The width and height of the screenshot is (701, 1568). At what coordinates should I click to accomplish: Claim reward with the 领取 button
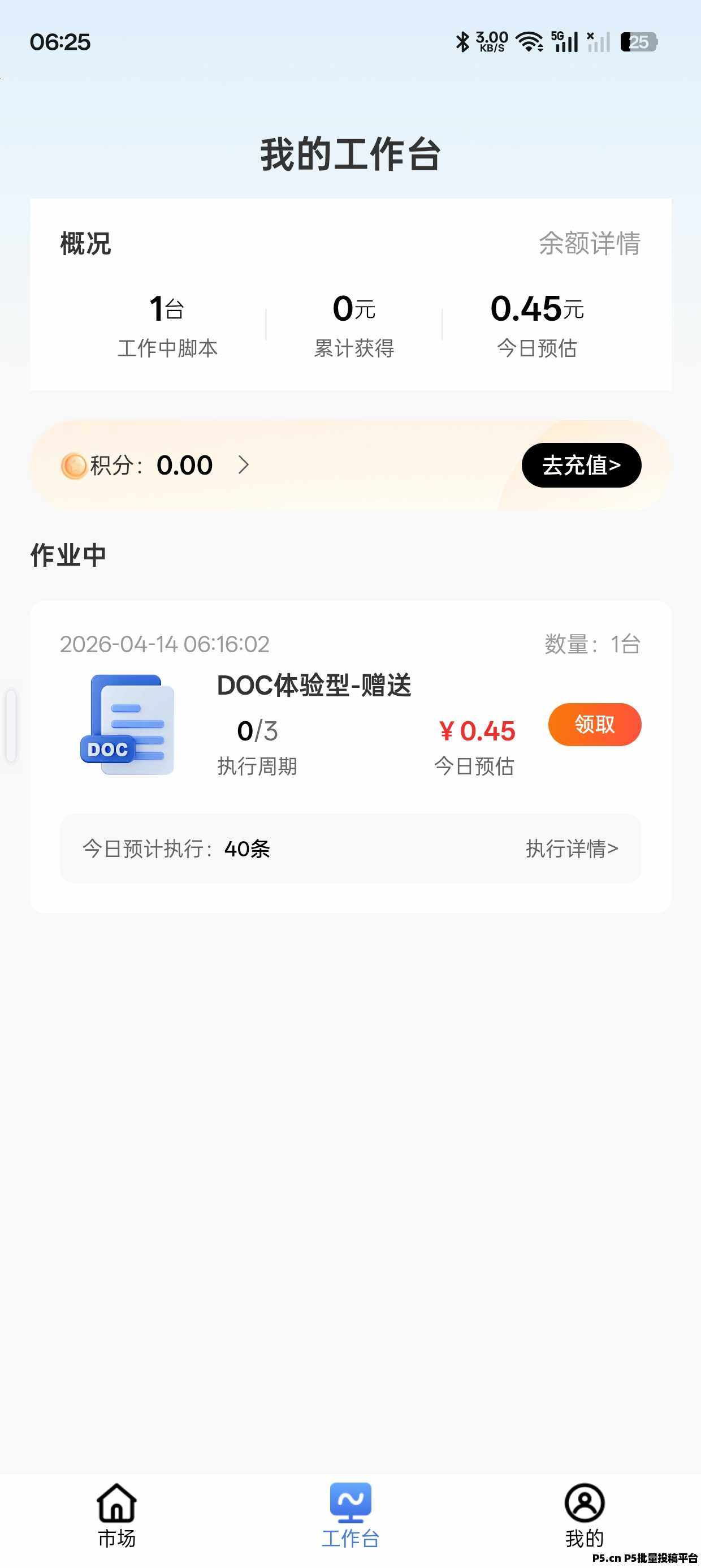coord(595,725)
